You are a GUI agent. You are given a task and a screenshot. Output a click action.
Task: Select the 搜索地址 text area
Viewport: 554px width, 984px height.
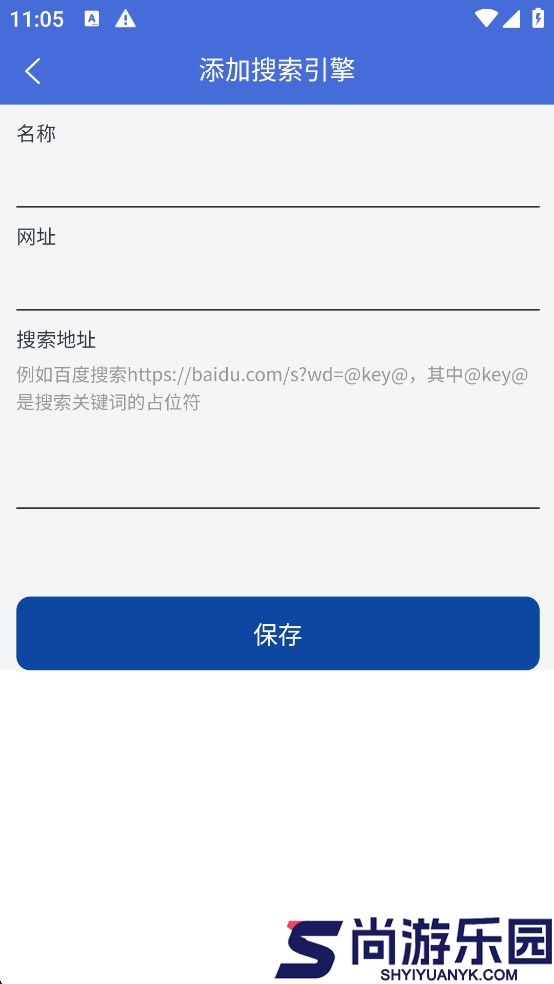click(277, 433)
